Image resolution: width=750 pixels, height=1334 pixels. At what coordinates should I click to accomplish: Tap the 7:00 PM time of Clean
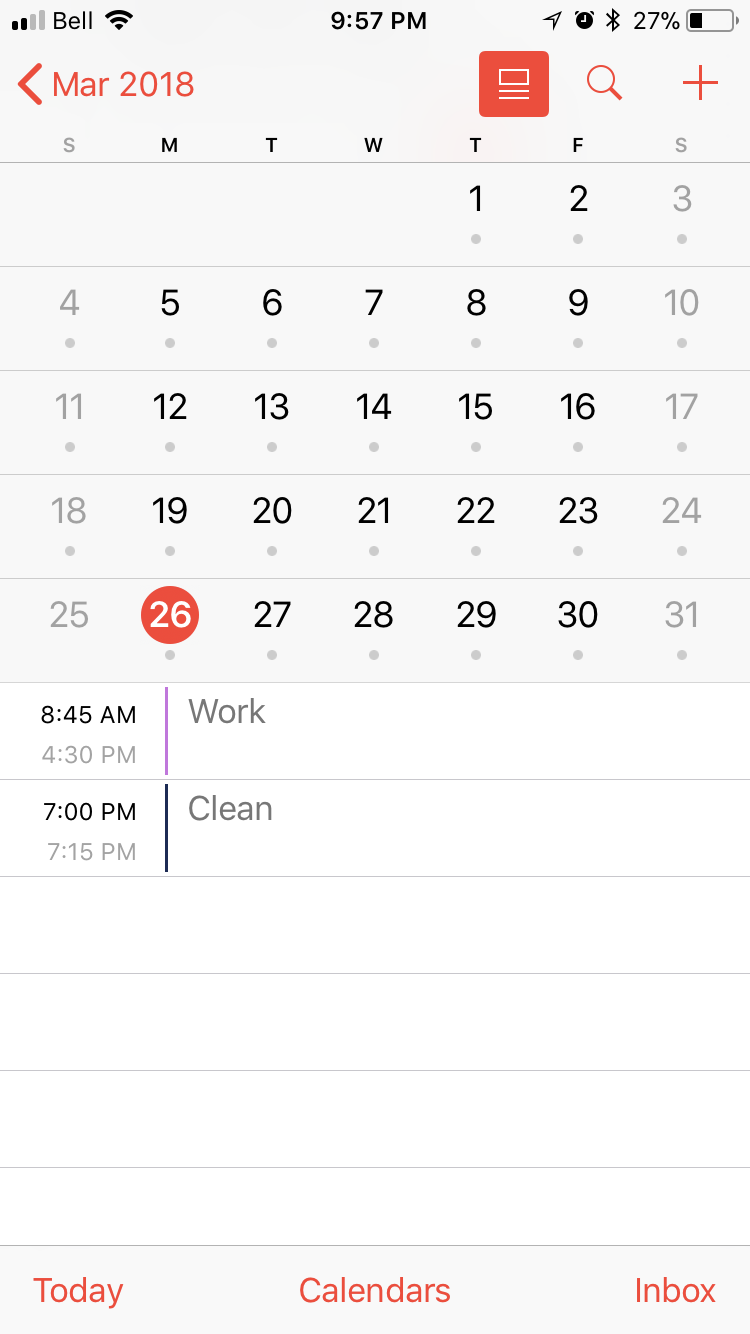tap(89, 812)
